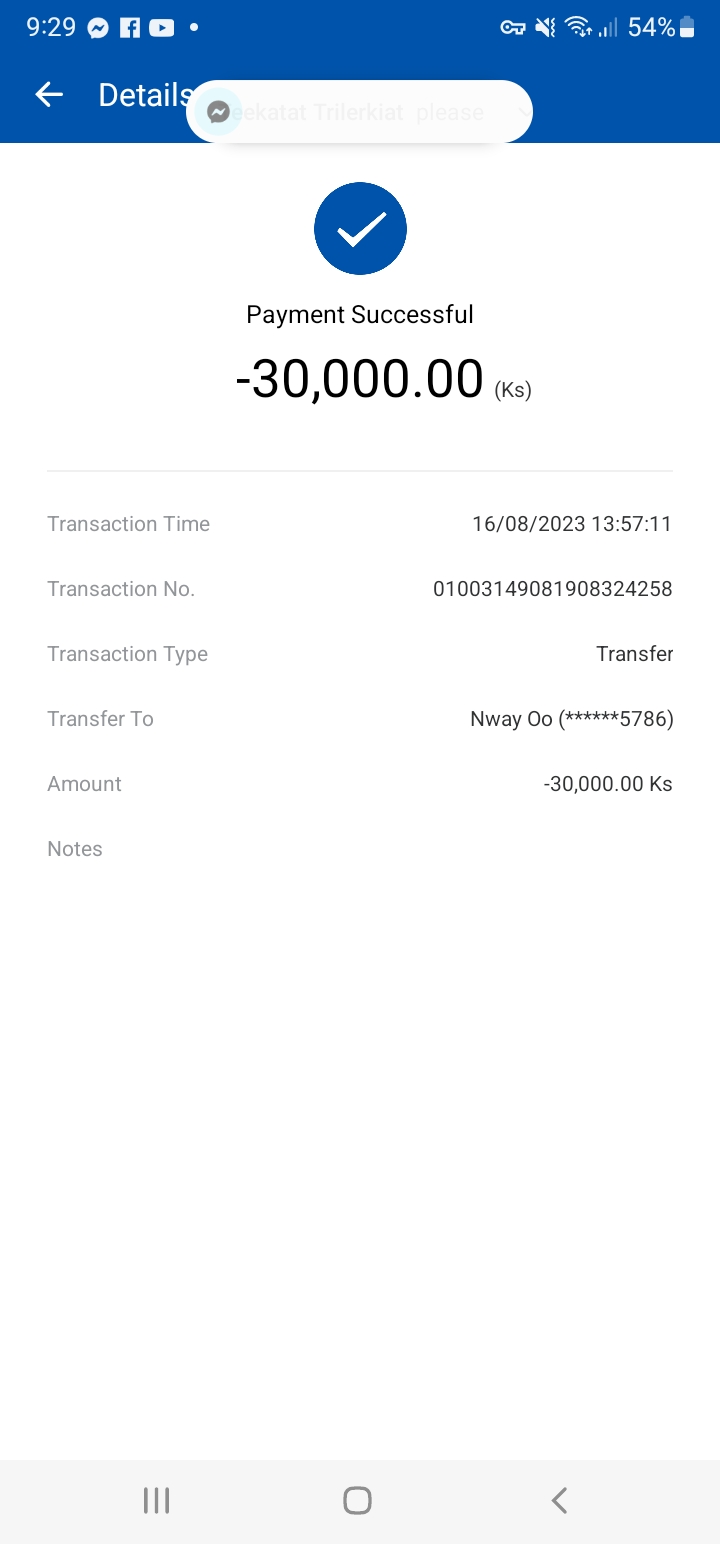Viewport: 720px width, 1544px height.
Task: Go to the home screen
Action: [x=357, y=1500]
